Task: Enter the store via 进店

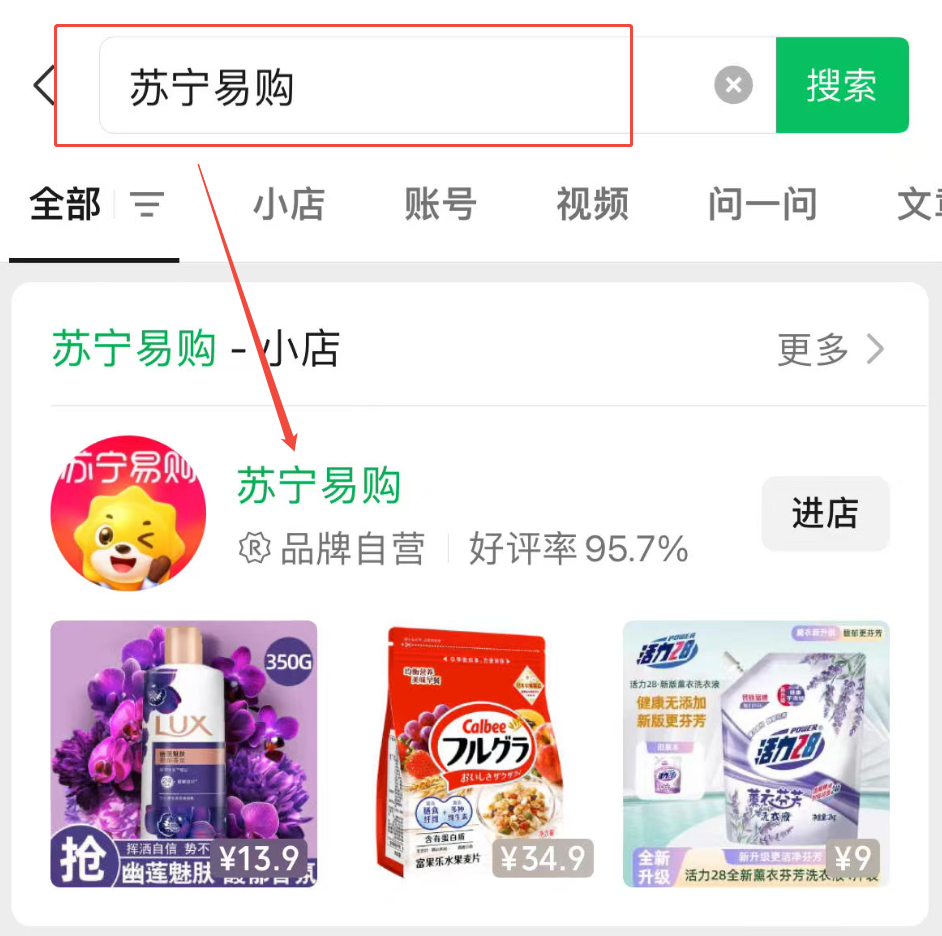Action: 825,514
